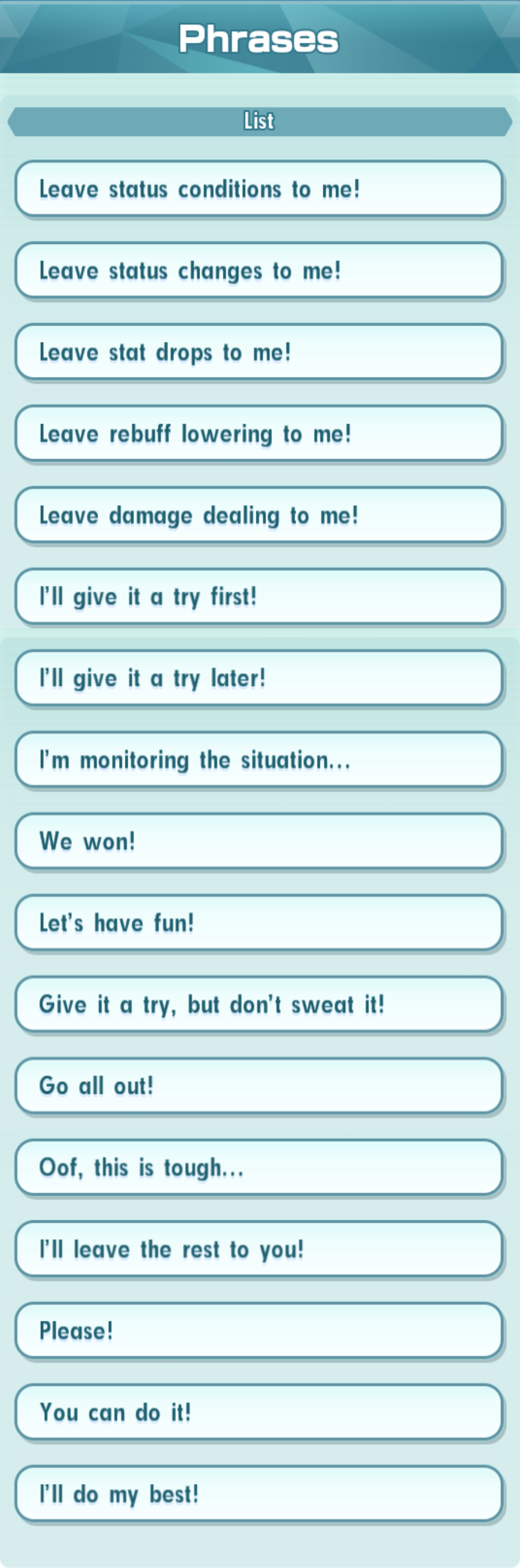Select 'I'll do my best!' phrase
Screen dimensions: 520x1568
click(259, 1494)
